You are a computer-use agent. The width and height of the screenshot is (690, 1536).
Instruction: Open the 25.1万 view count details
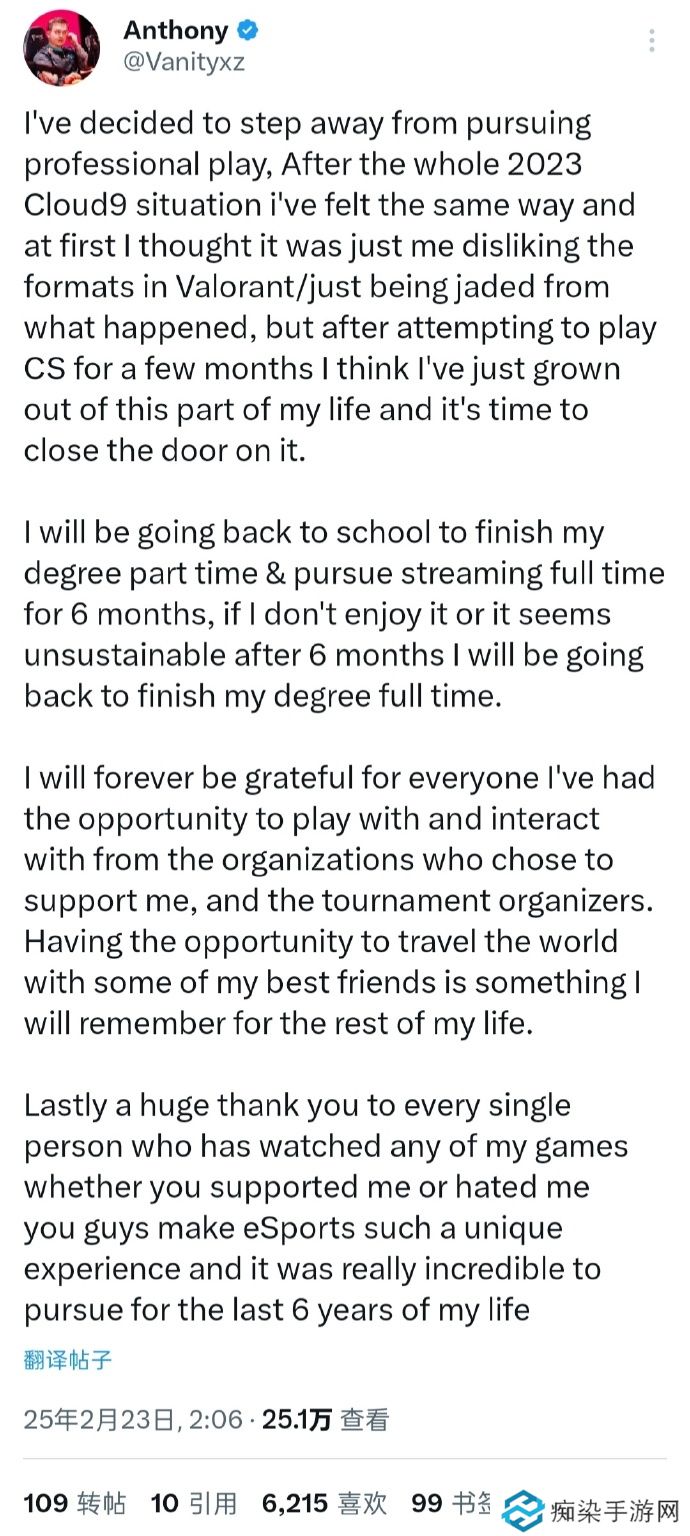pyautogui.click(x=324, y=1419)
